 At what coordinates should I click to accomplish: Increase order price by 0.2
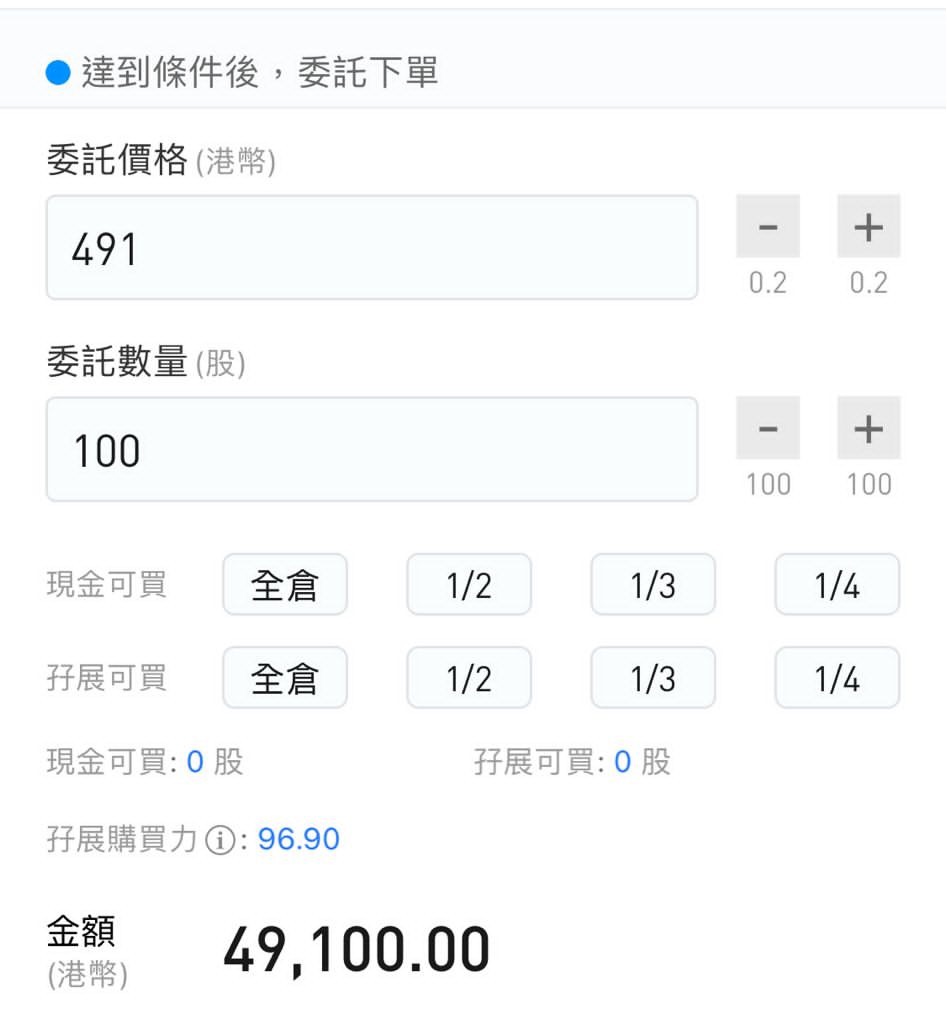click(x=868, y=226)
